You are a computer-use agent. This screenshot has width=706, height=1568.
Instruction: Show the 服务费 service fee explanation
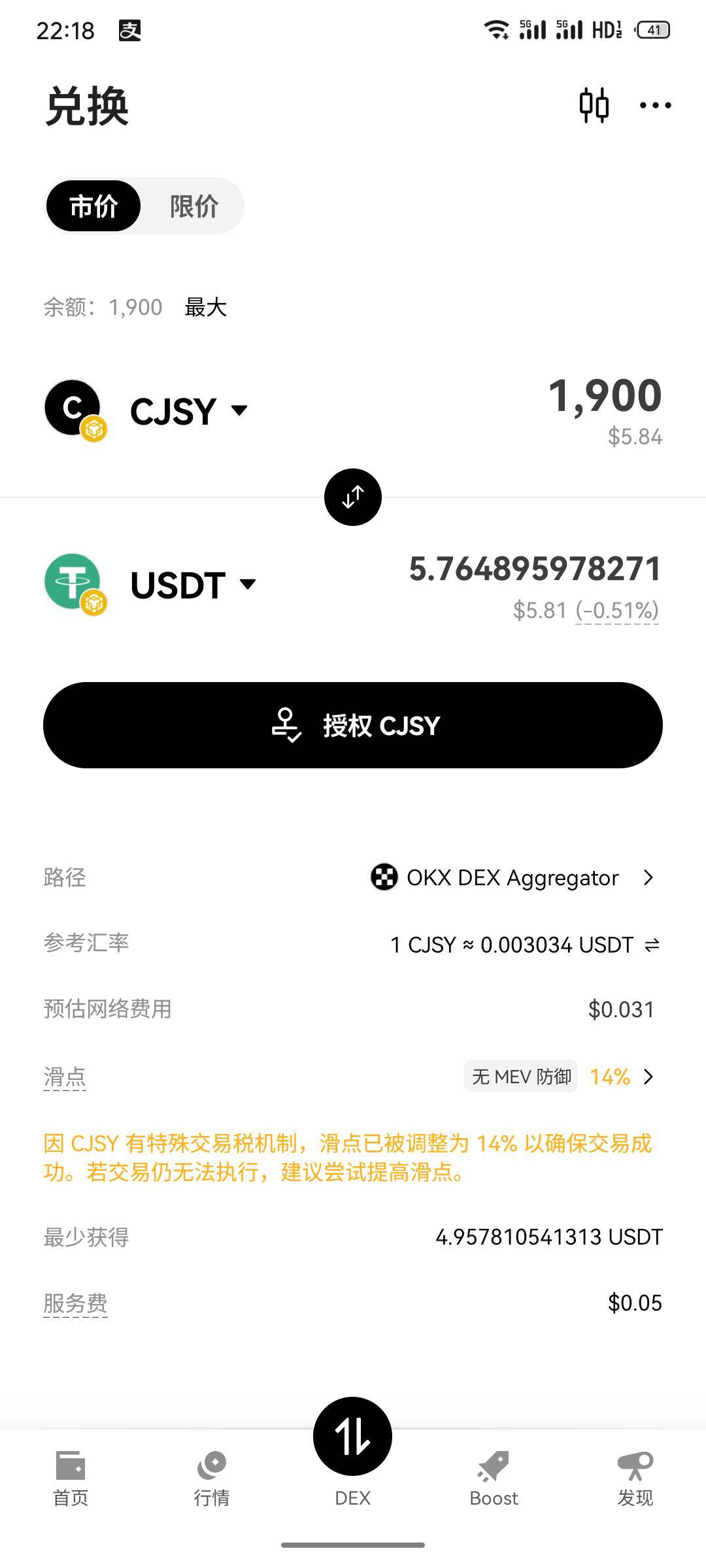tap(75, 1303)
